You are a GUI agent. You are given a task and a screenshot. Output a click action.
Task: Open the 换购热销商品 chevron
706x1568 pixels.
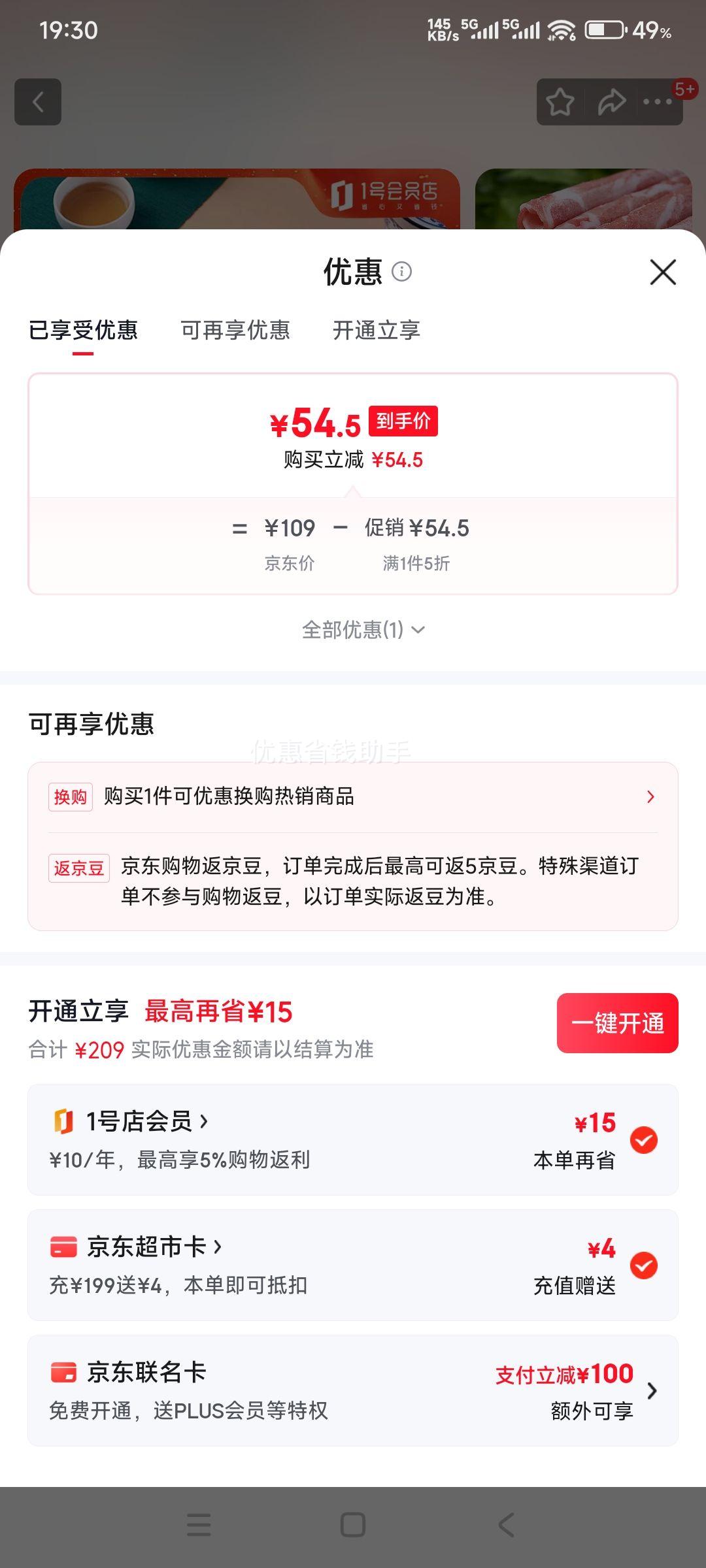[650, 796]
